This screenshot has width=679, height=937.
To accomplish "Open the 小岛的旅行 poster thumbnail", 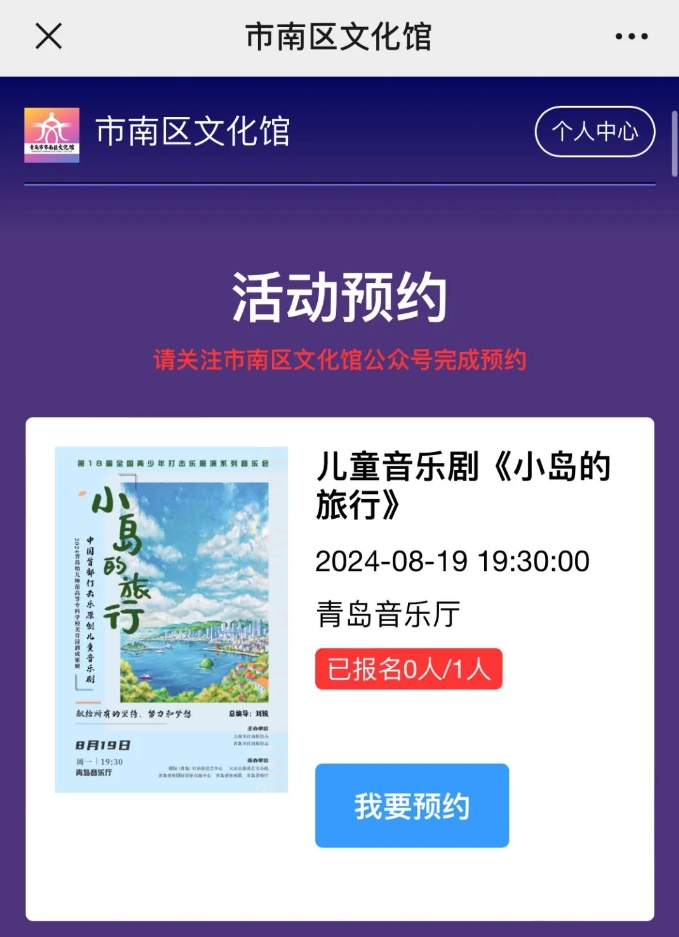I will (171, 619).
